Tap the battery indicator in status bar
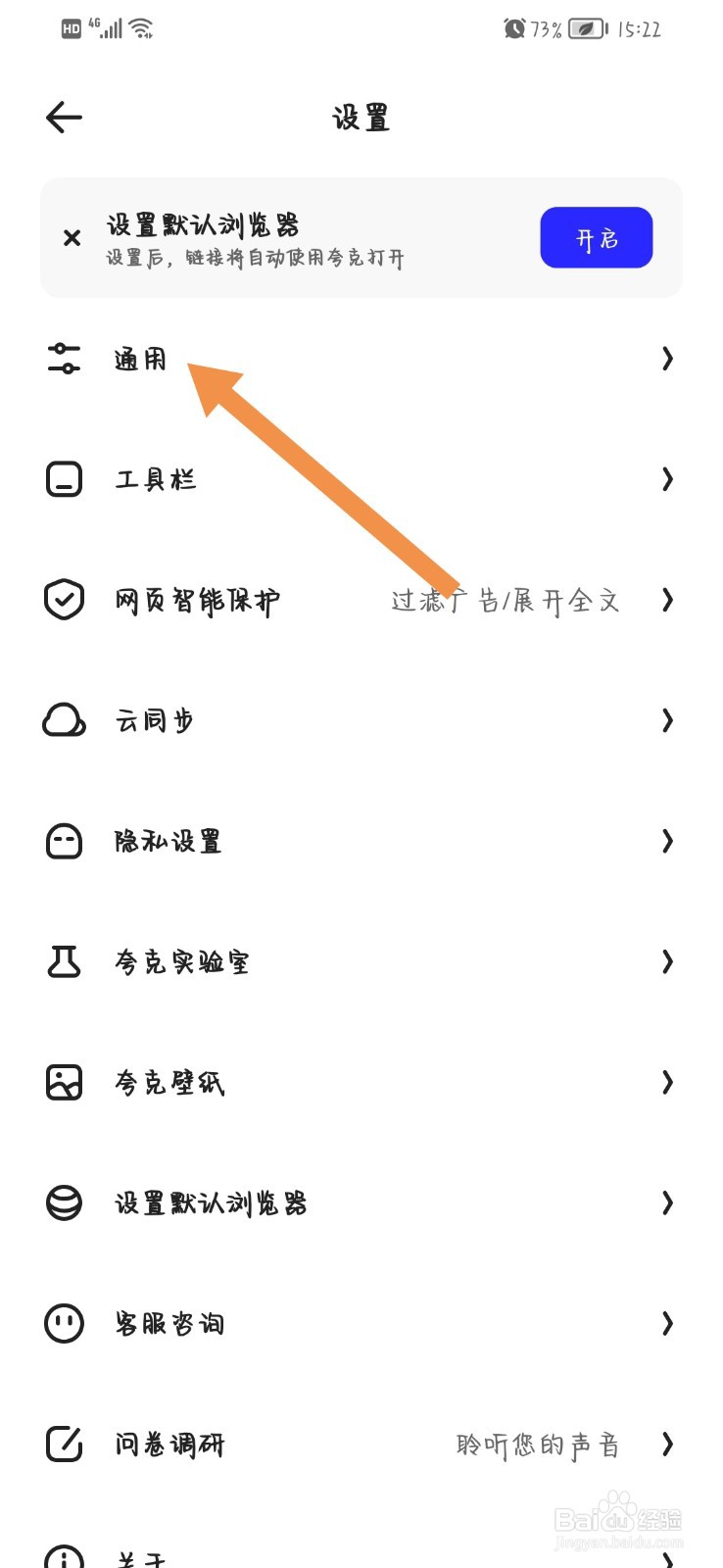Screen dimensions: 723x1568 click(x=584, y=28)
